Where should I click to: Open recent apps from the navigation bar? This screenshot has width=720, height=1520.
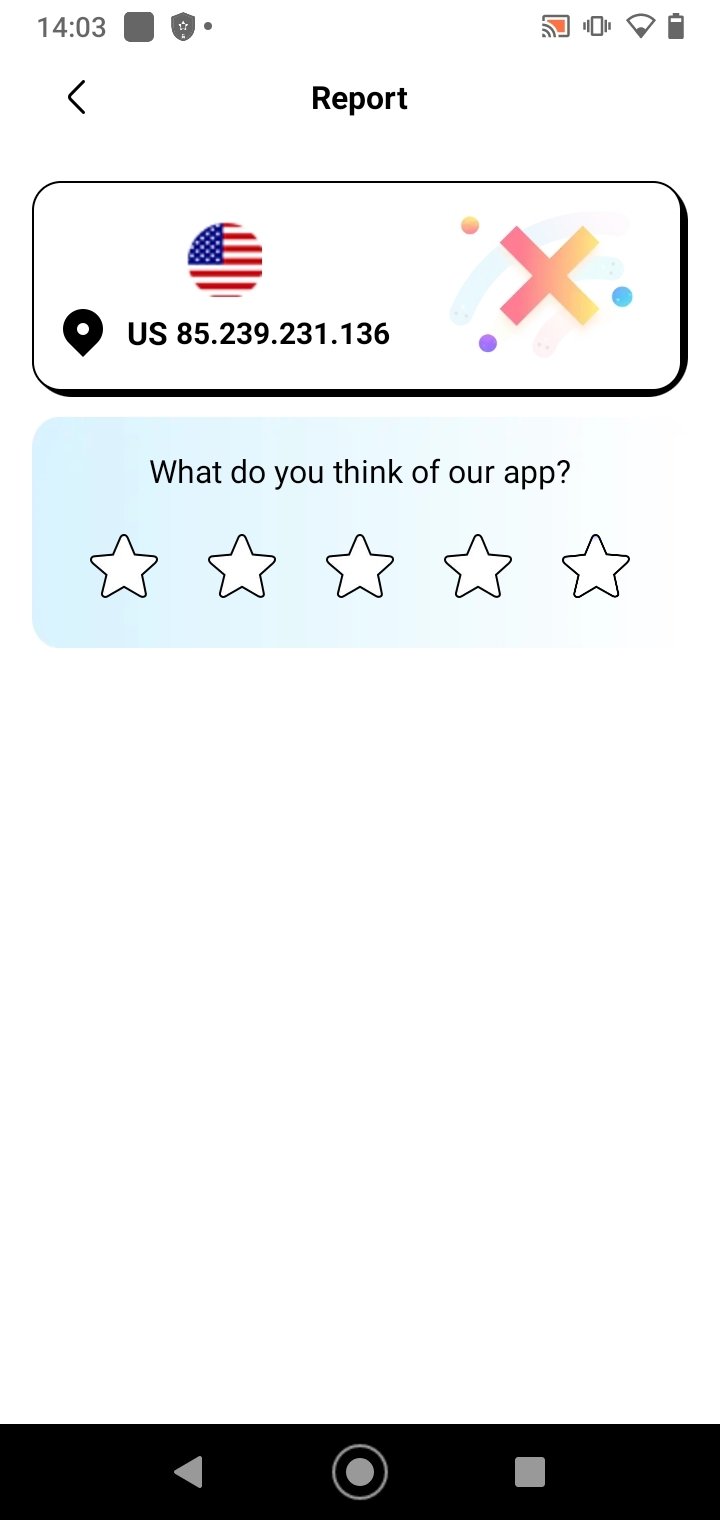[x=530, y=1472]
